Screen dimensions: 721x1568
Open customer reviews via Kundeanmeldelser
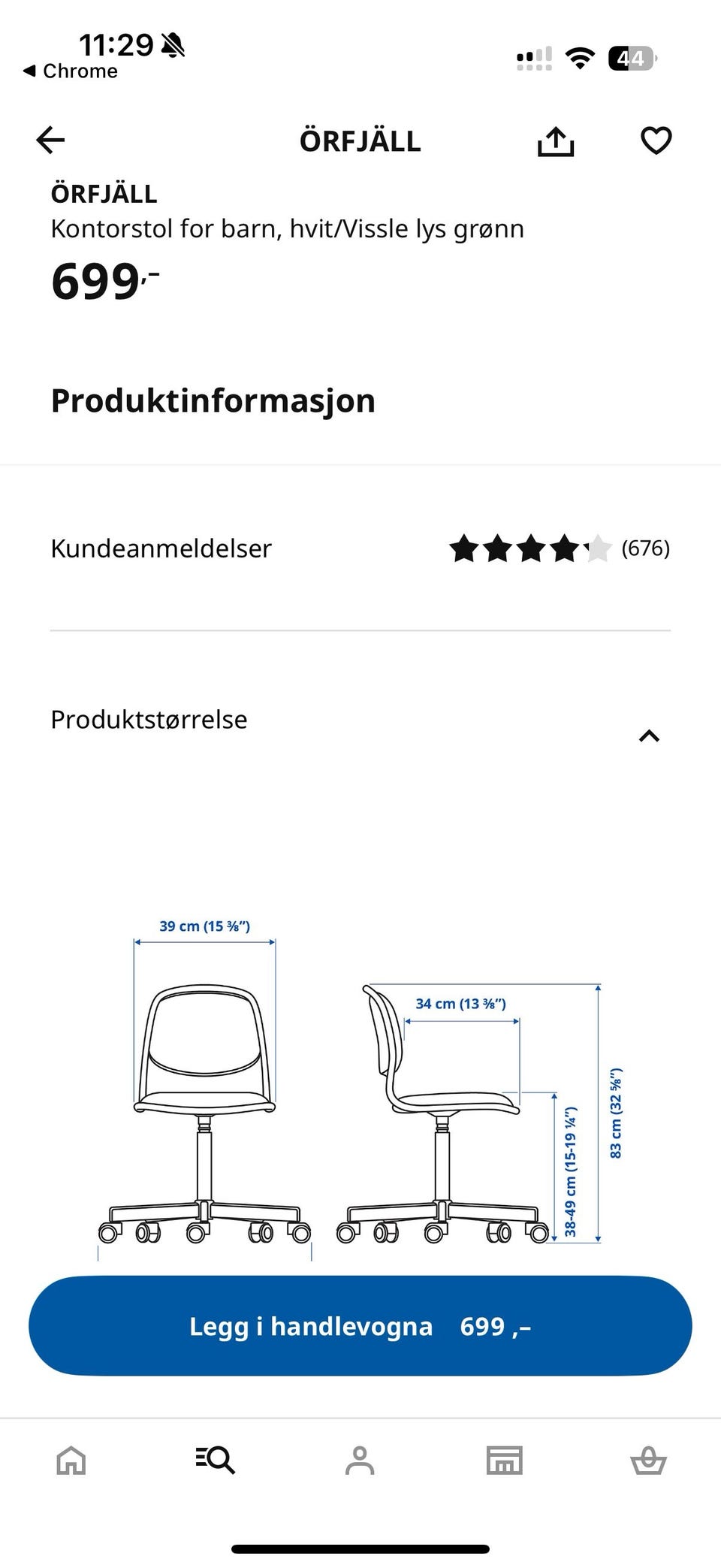(161, 549)
